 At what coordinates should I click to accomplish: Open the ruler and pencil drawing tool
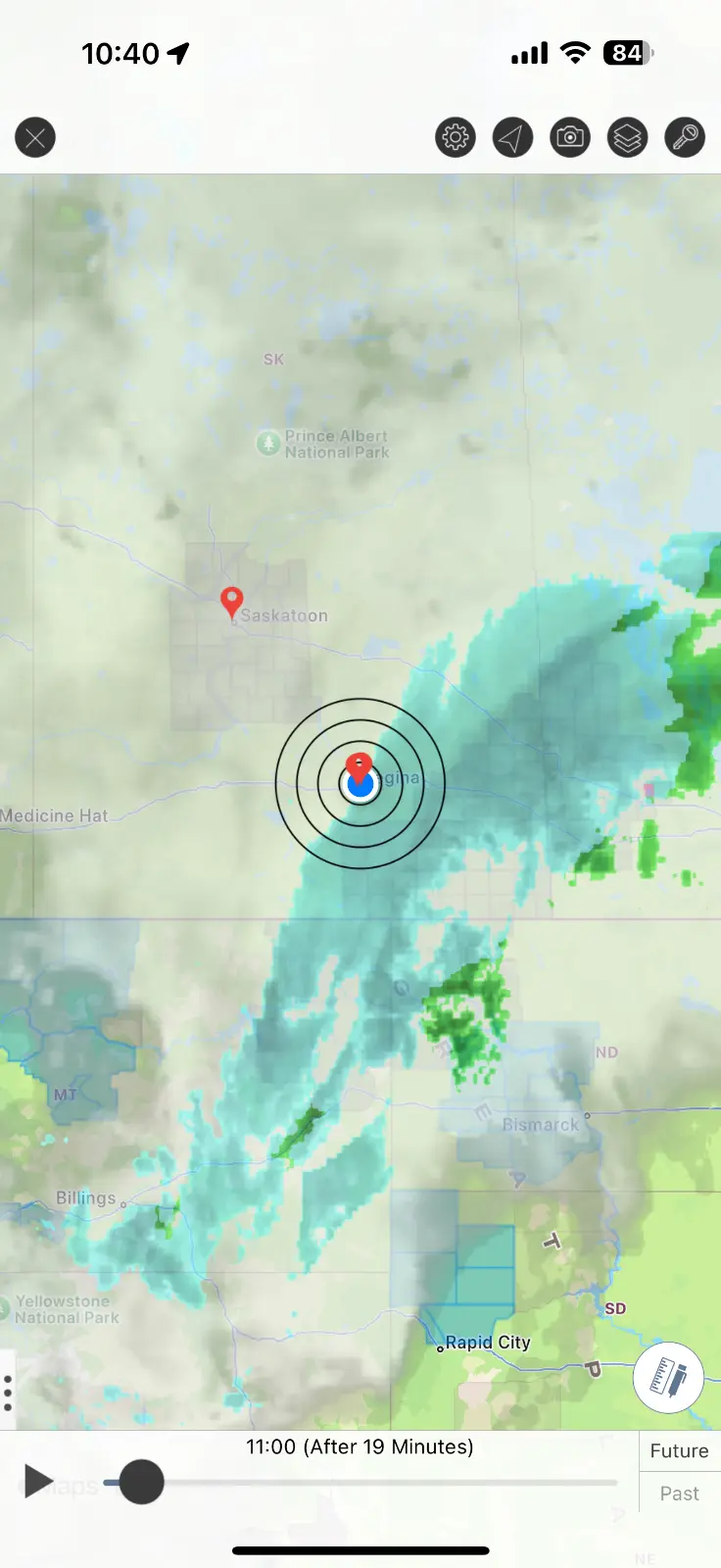669,1378
